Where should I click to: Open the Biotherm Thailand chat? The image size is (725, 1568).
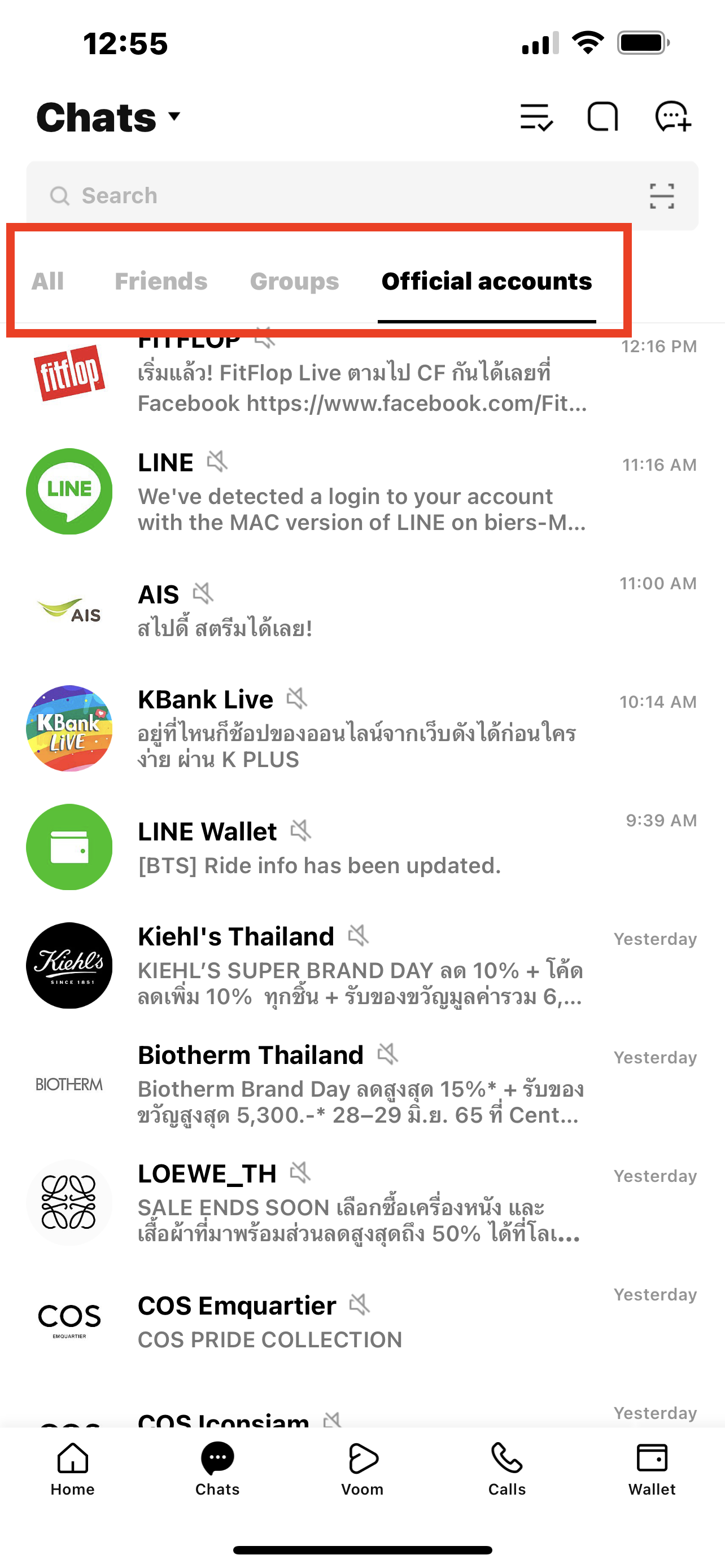[361, 1084]
